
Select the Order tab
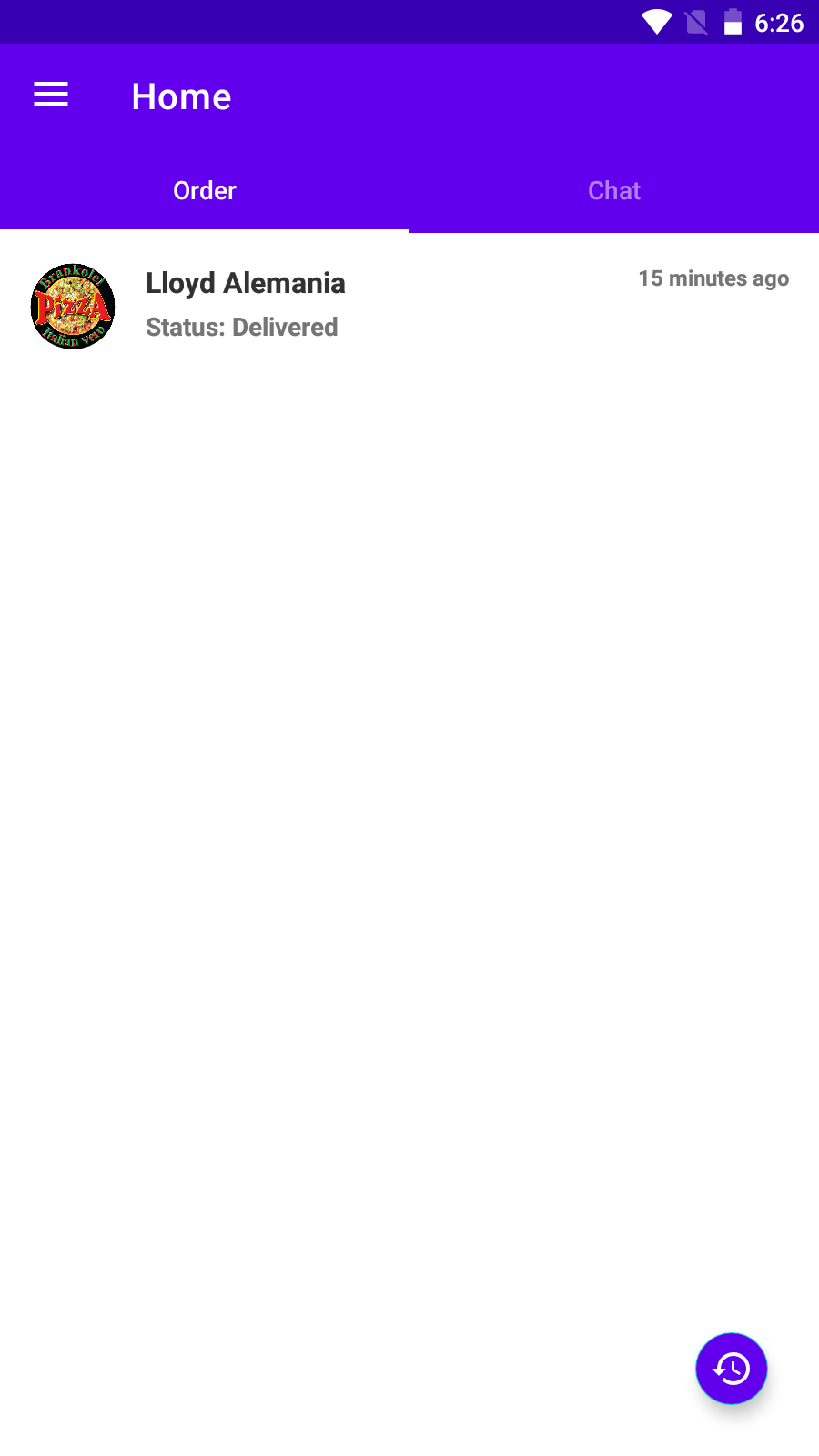205,191
